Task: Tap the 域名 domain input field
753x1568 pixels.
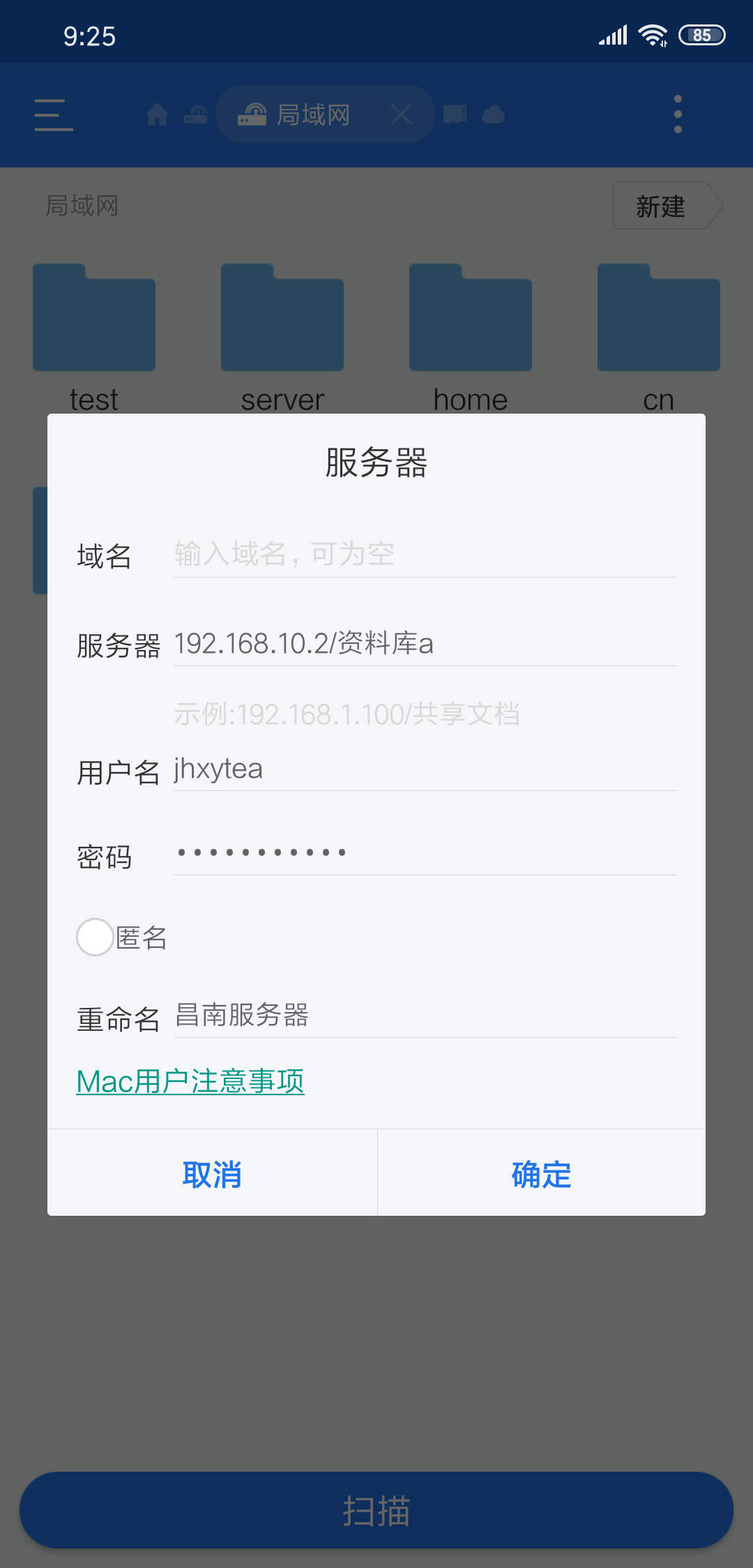Action: pos(424,555)
